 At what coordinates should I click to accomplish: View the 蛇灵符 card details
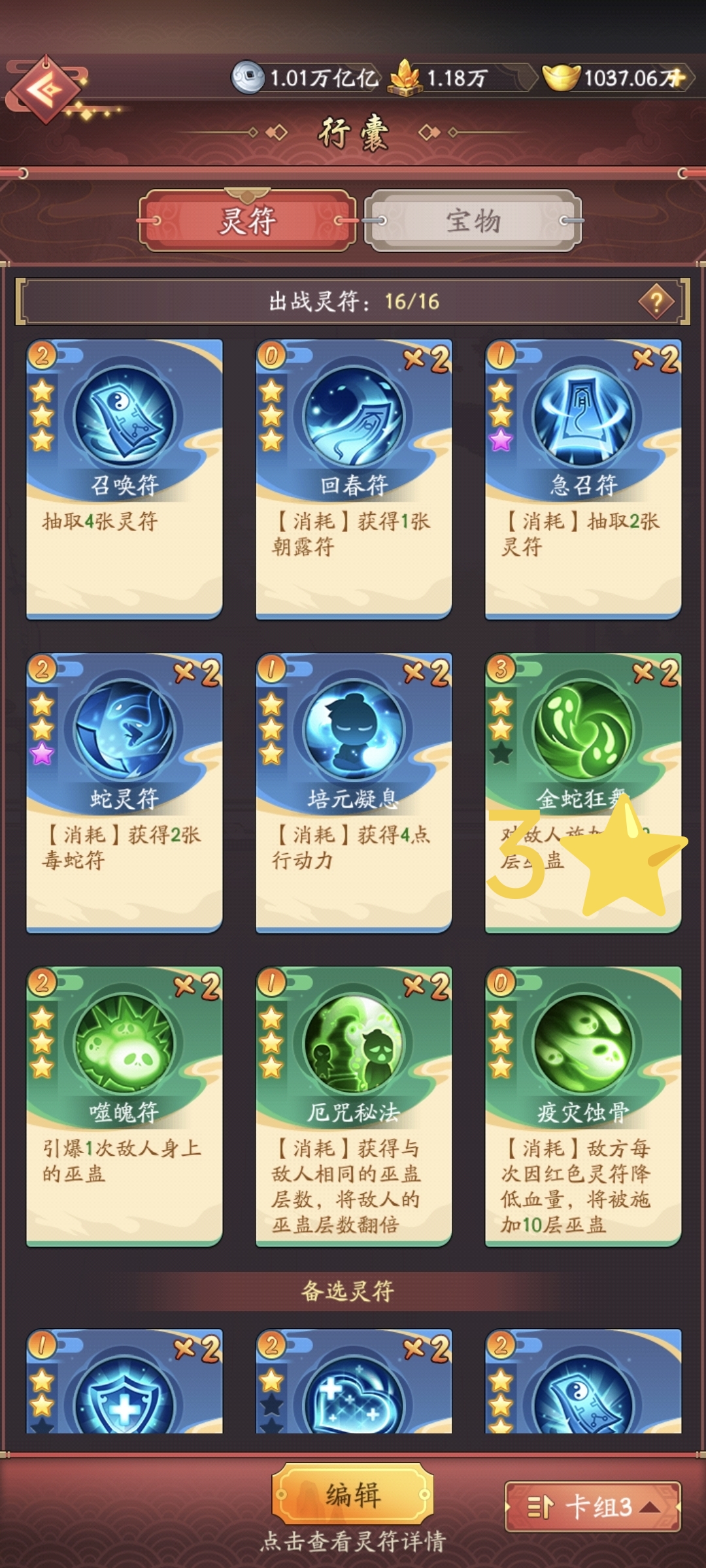pyautogui.click(x=124, y=792)
